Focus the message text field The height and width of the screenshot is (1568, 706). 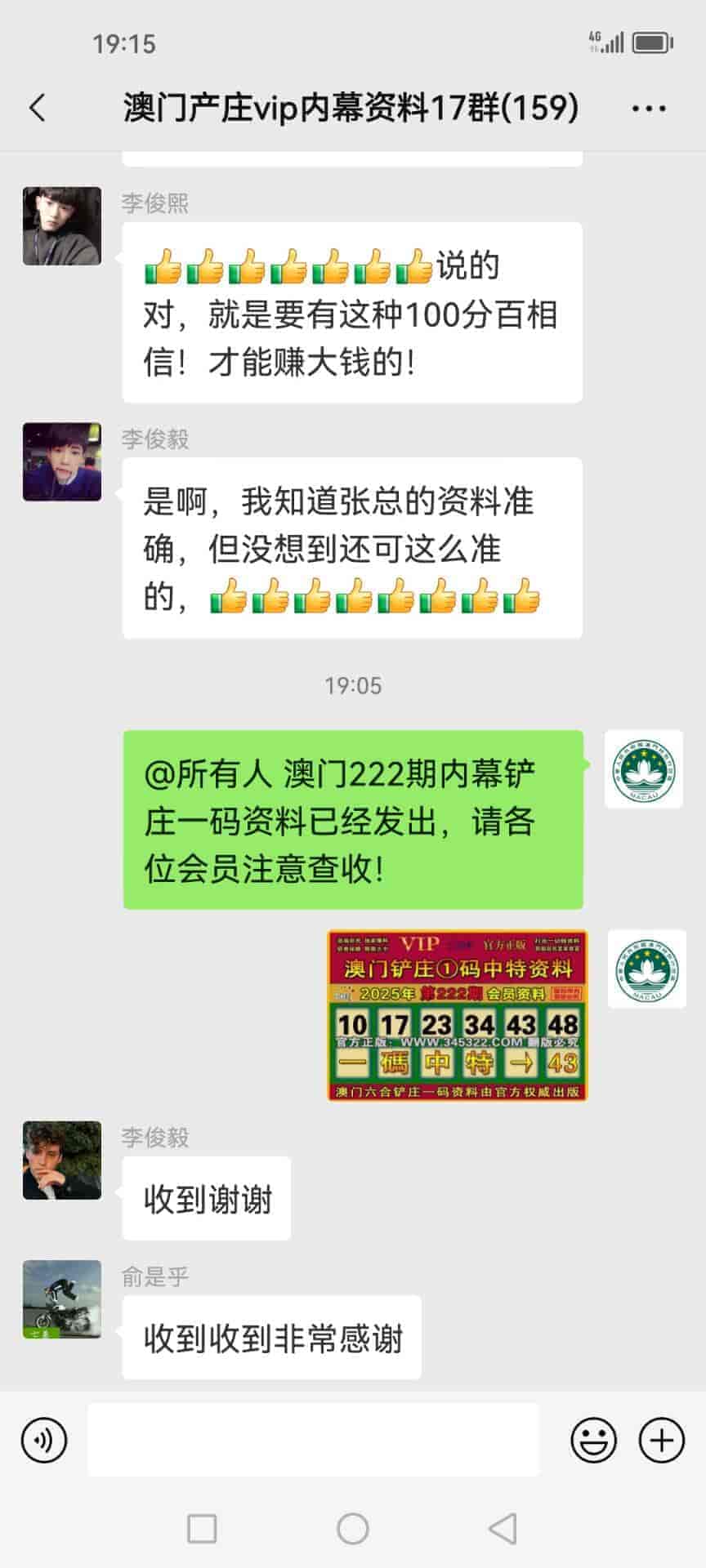[x=313, y=1440]
